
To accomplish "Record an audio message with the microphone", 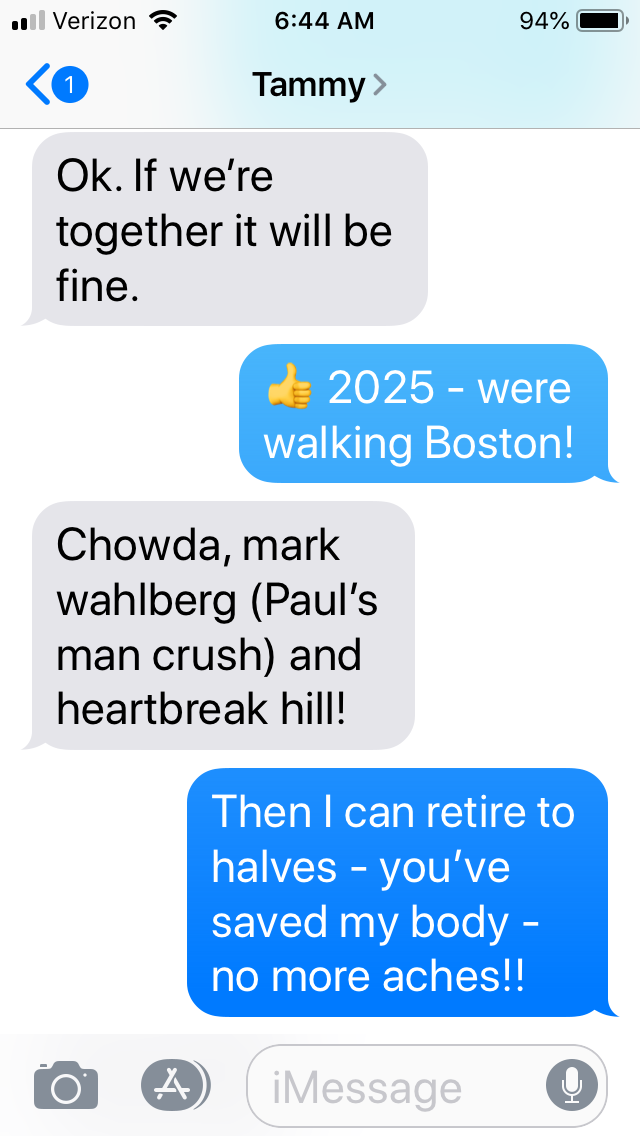I will 572,1085.
